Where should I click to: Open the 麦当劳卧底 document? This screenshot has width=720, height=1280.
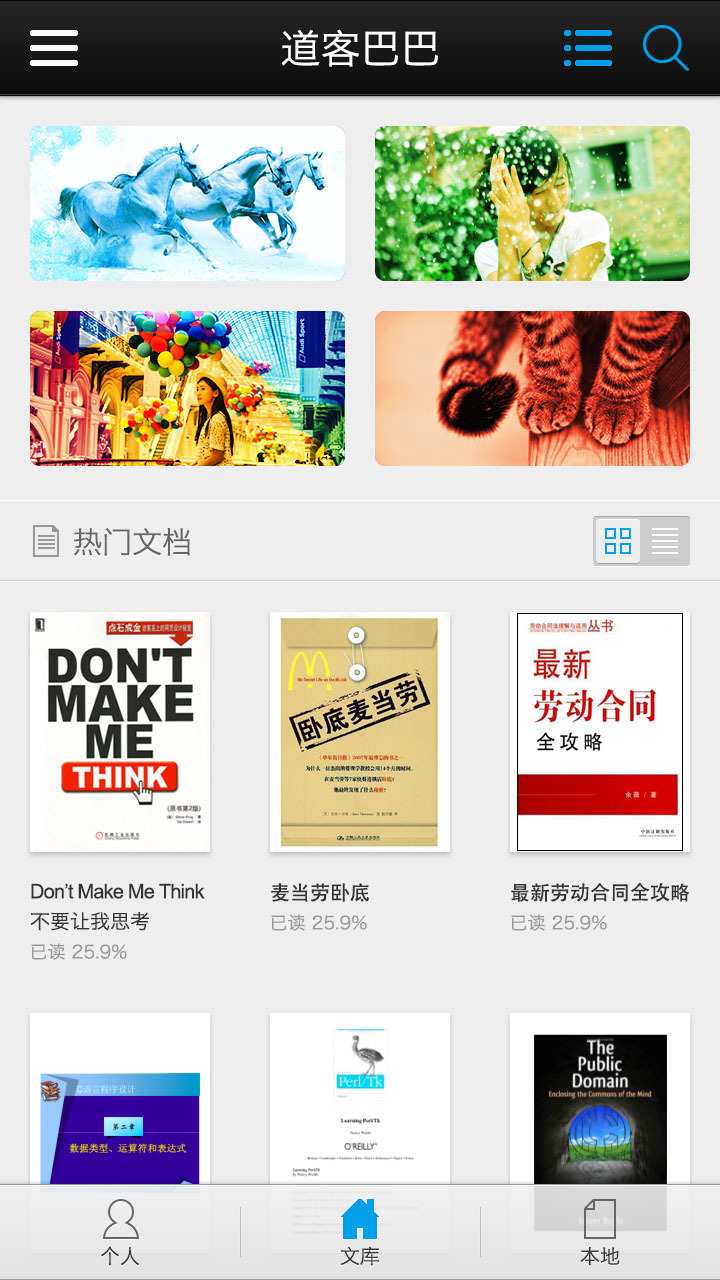point(360,732)
